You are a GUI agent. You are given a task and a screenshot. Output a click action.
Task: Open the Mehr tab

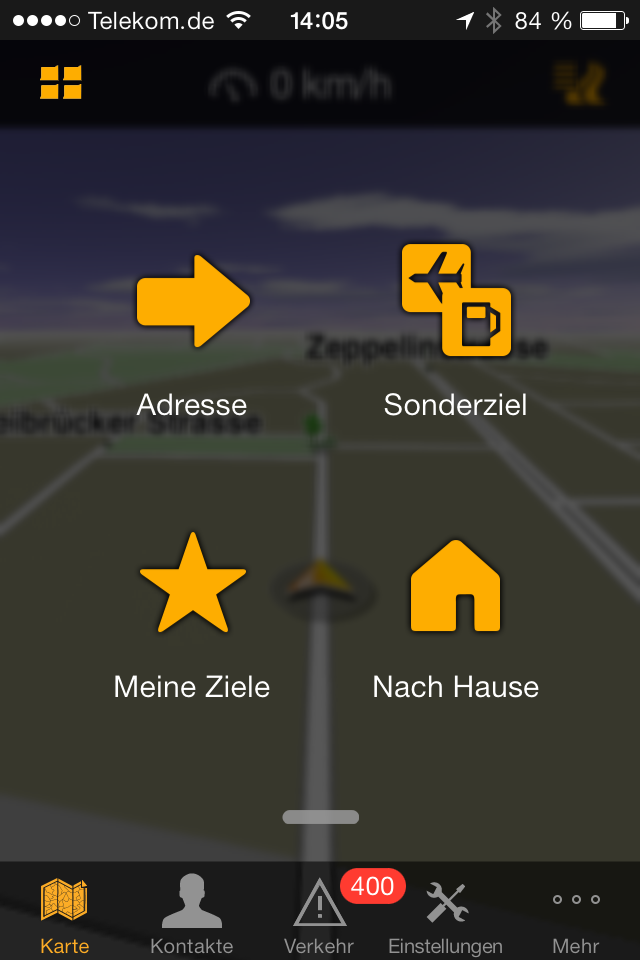point(576,914)
